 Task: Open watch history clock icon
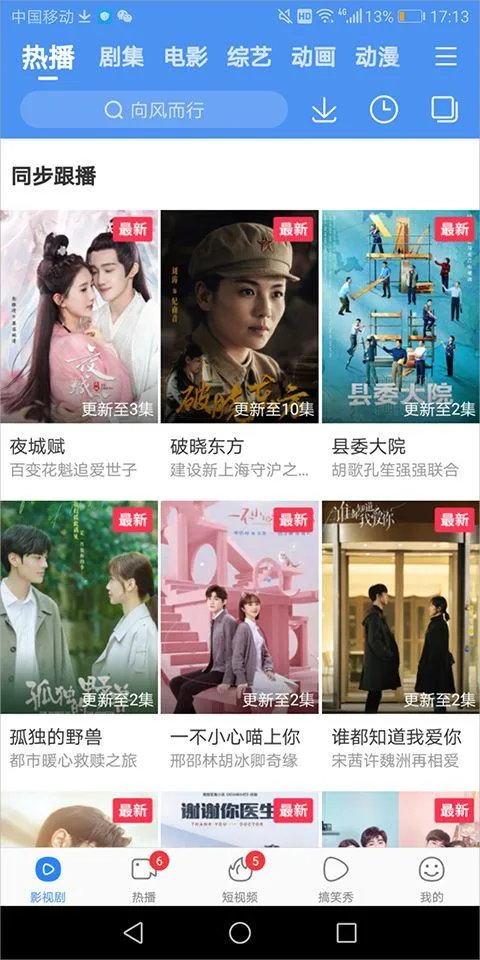point(384,110)
